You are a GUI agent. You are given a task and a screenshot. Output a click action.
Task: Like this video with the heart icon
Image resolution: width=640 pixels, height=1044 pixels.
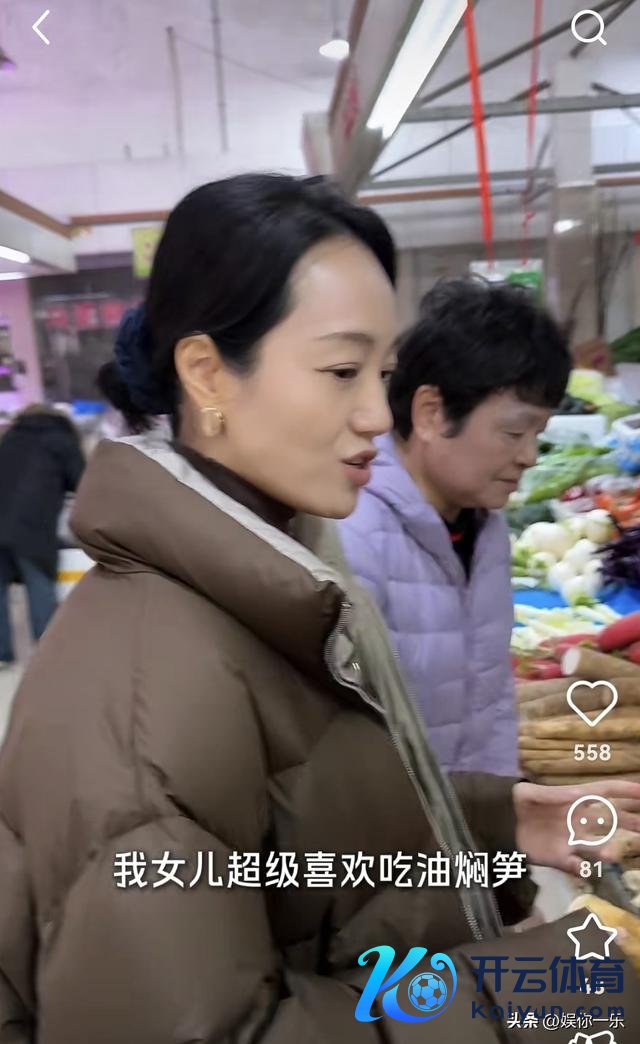(592, 702)
